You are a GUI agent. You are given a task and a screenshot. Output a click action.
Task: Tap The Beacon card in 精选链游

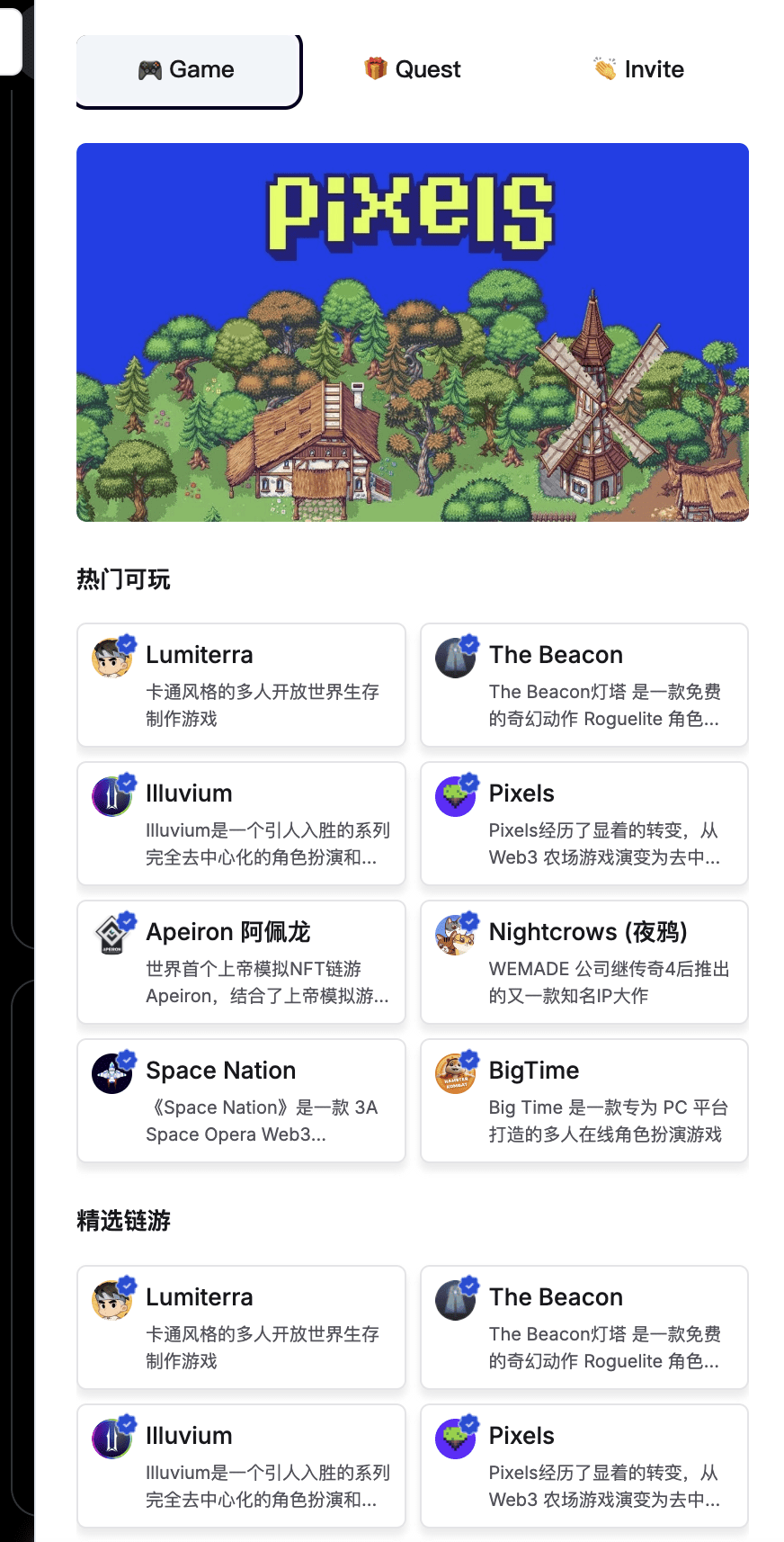pos(584,1327)
